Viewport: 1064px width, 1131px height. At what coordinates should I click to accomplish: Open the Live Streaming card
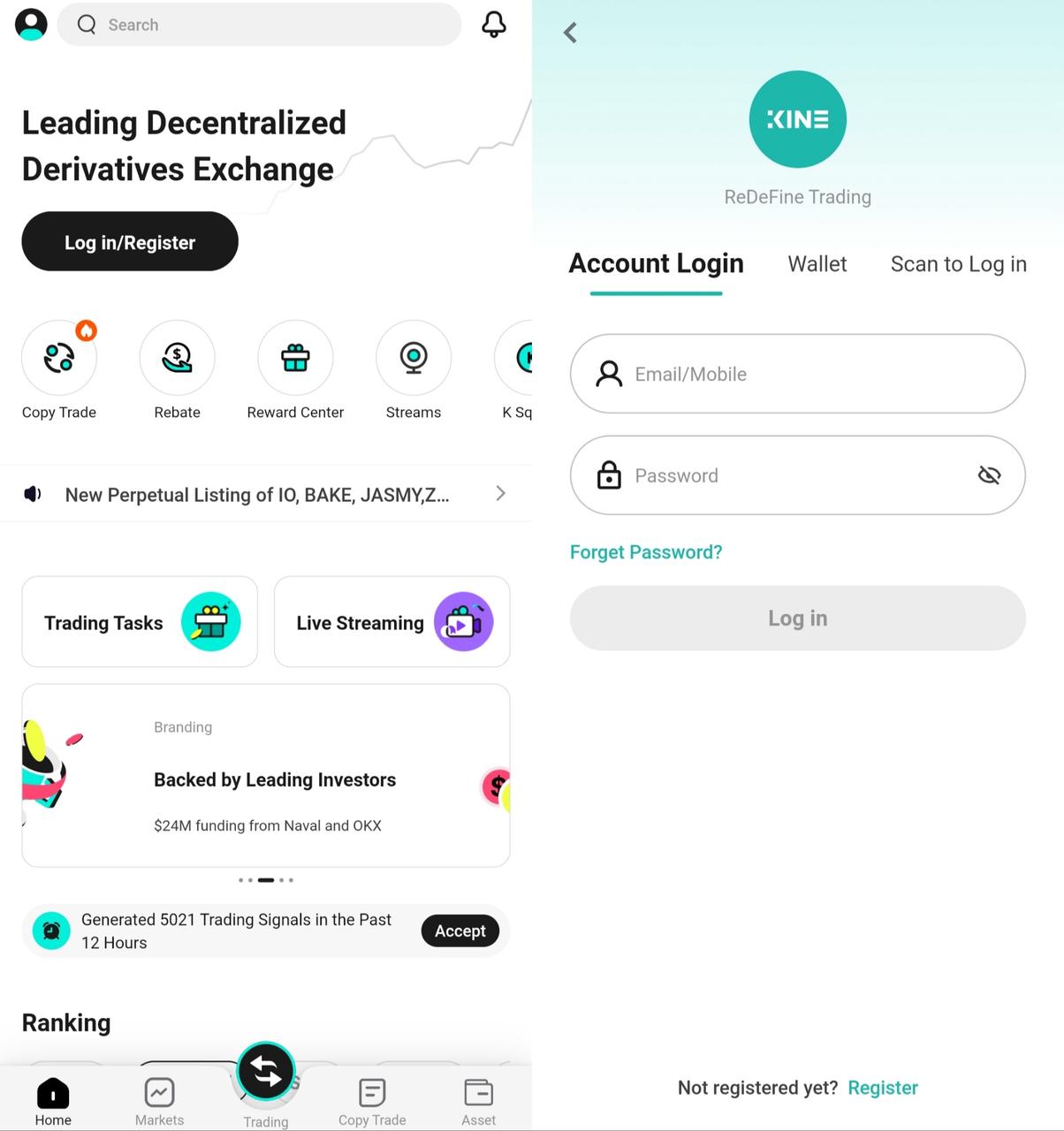click(x=391, y=622)
